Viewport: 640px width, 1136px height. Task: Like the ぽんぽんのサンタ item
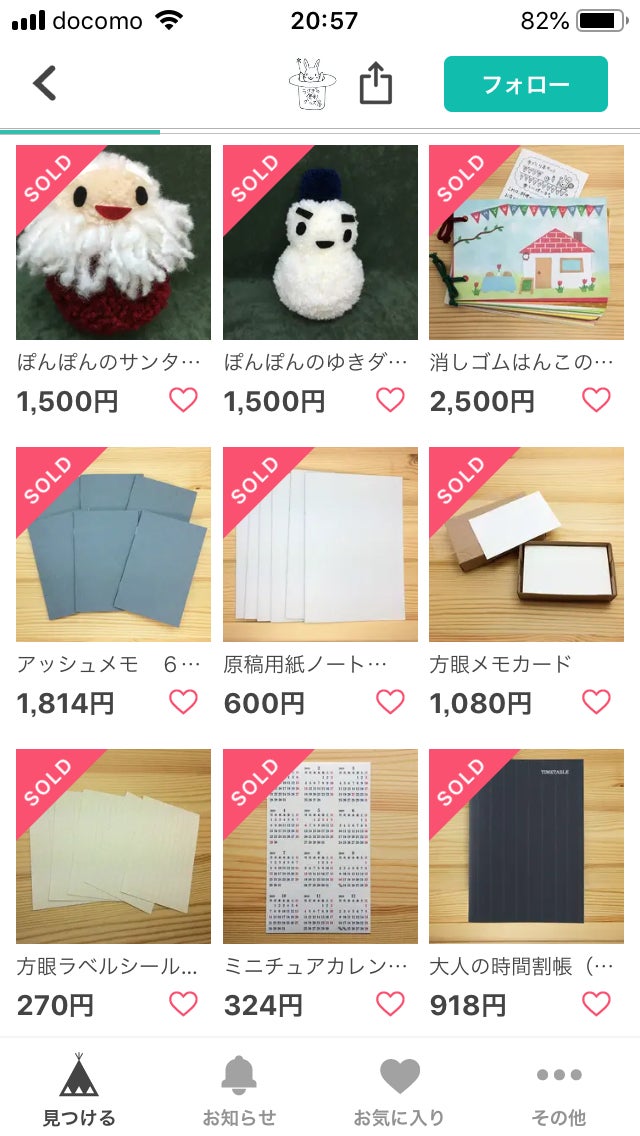pyautogui.click(x=183, y=400)
